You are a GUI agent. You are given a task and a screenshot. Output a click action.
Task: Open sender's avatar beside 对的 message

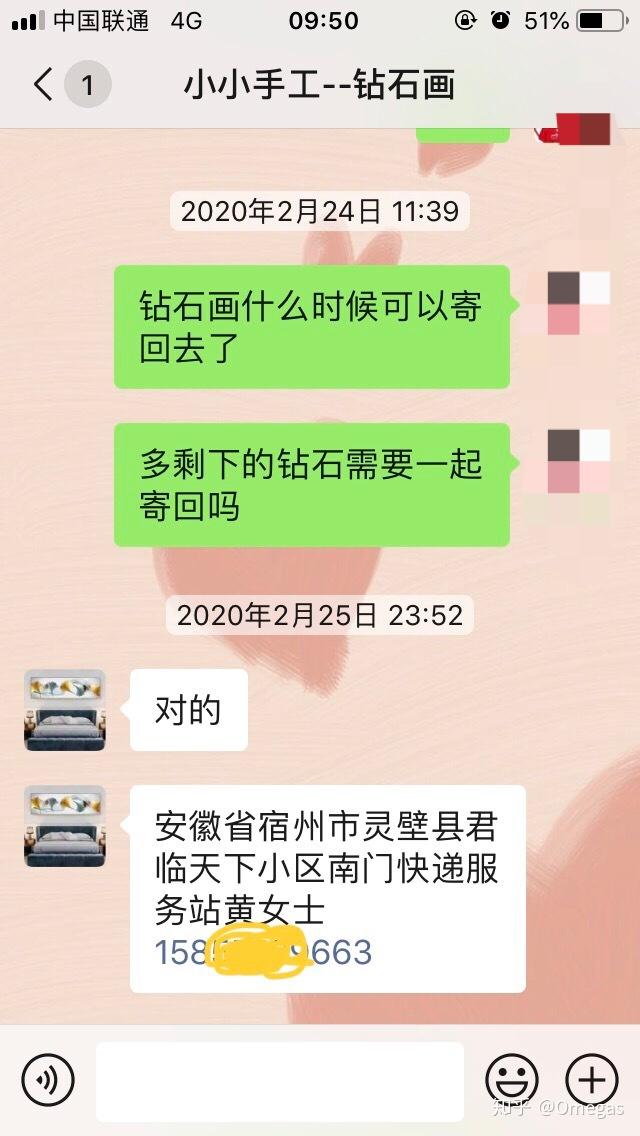(65, 710)
